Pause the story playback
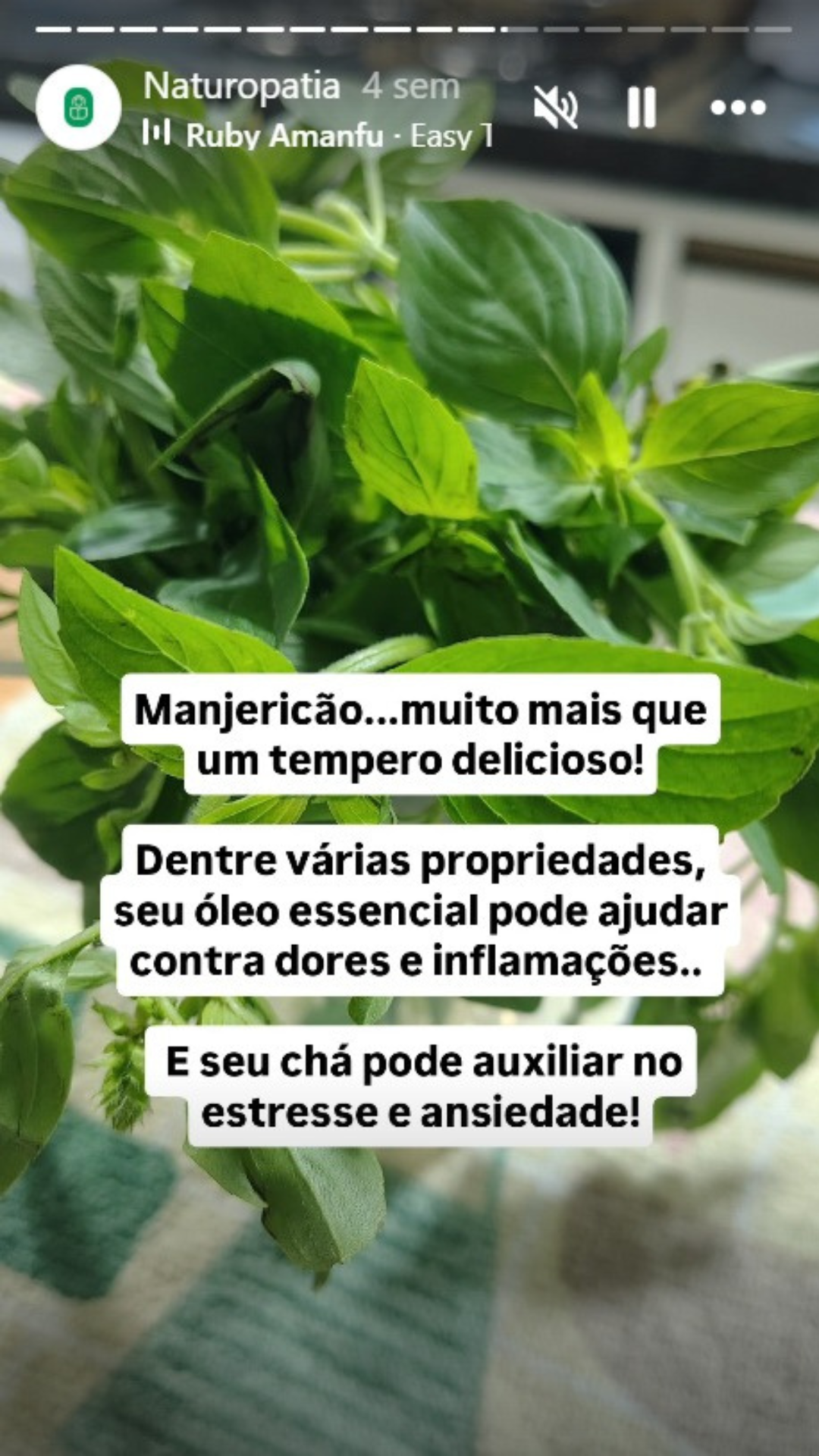This screenshot has height=1456, width=819. (642, 107)
